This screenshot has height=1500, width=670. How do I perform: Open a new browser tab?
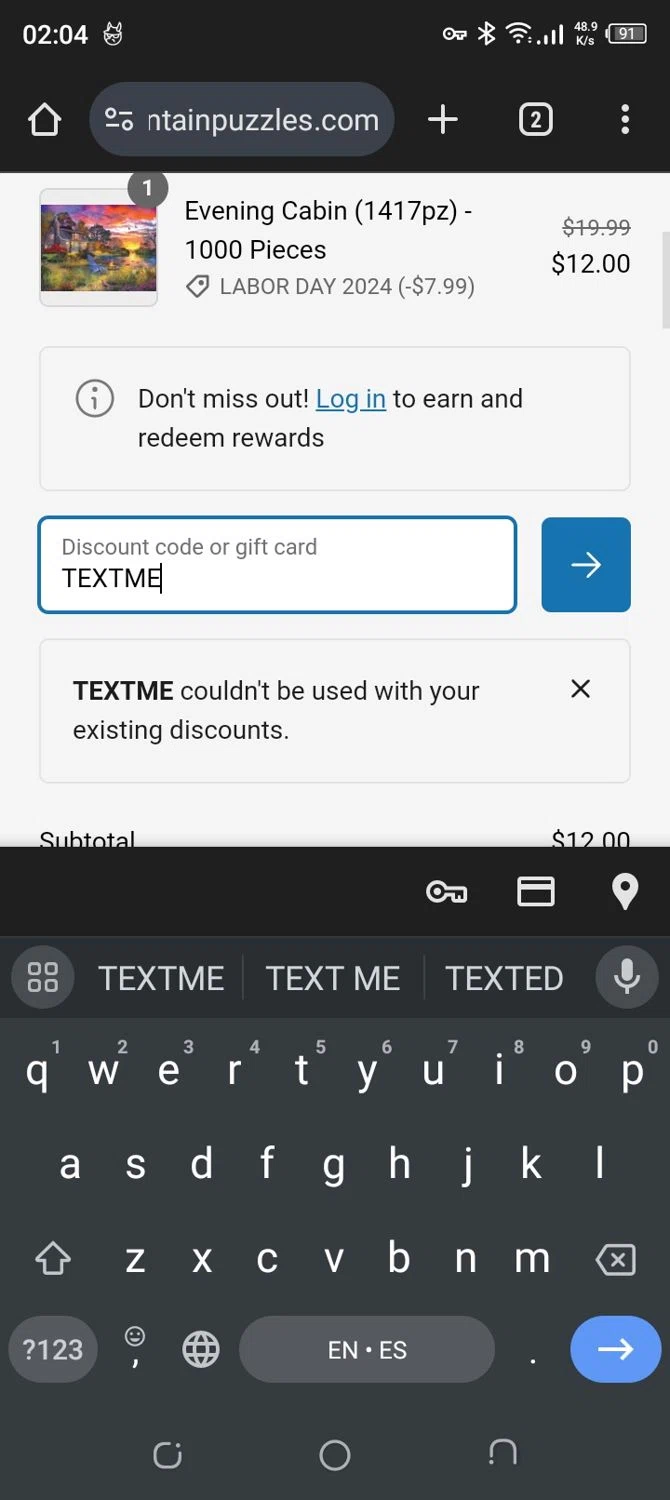point(443,120)
